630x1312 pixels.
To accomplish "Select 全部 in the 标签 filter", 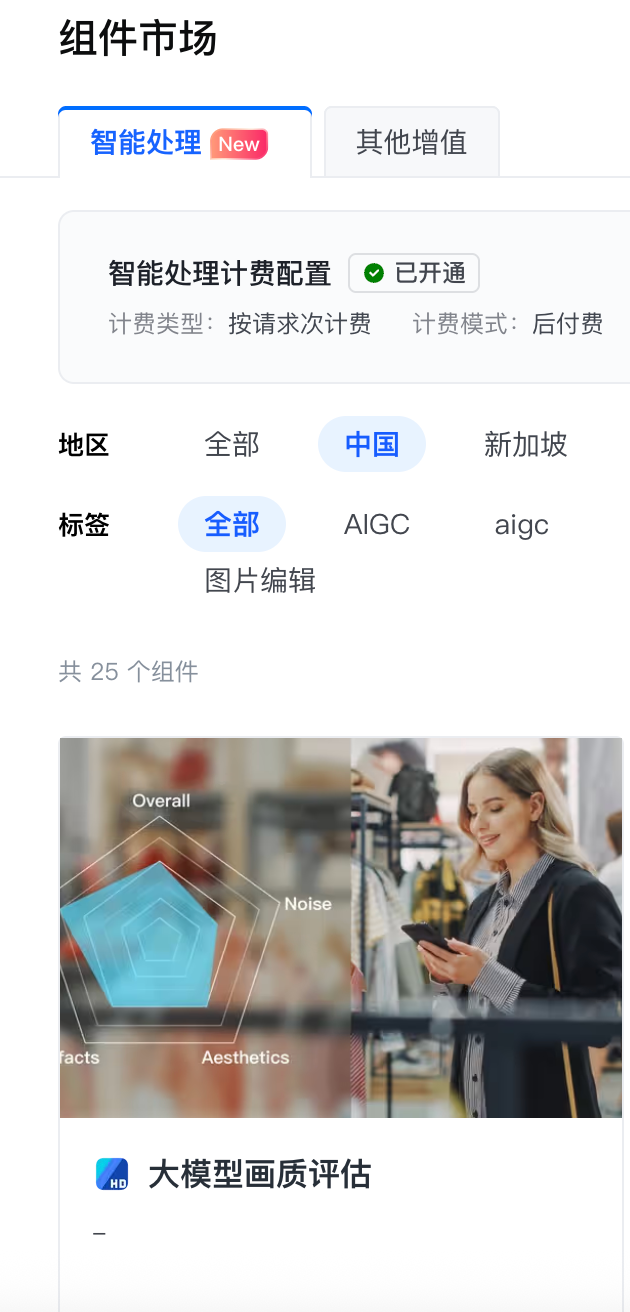I will coord(232,524).
